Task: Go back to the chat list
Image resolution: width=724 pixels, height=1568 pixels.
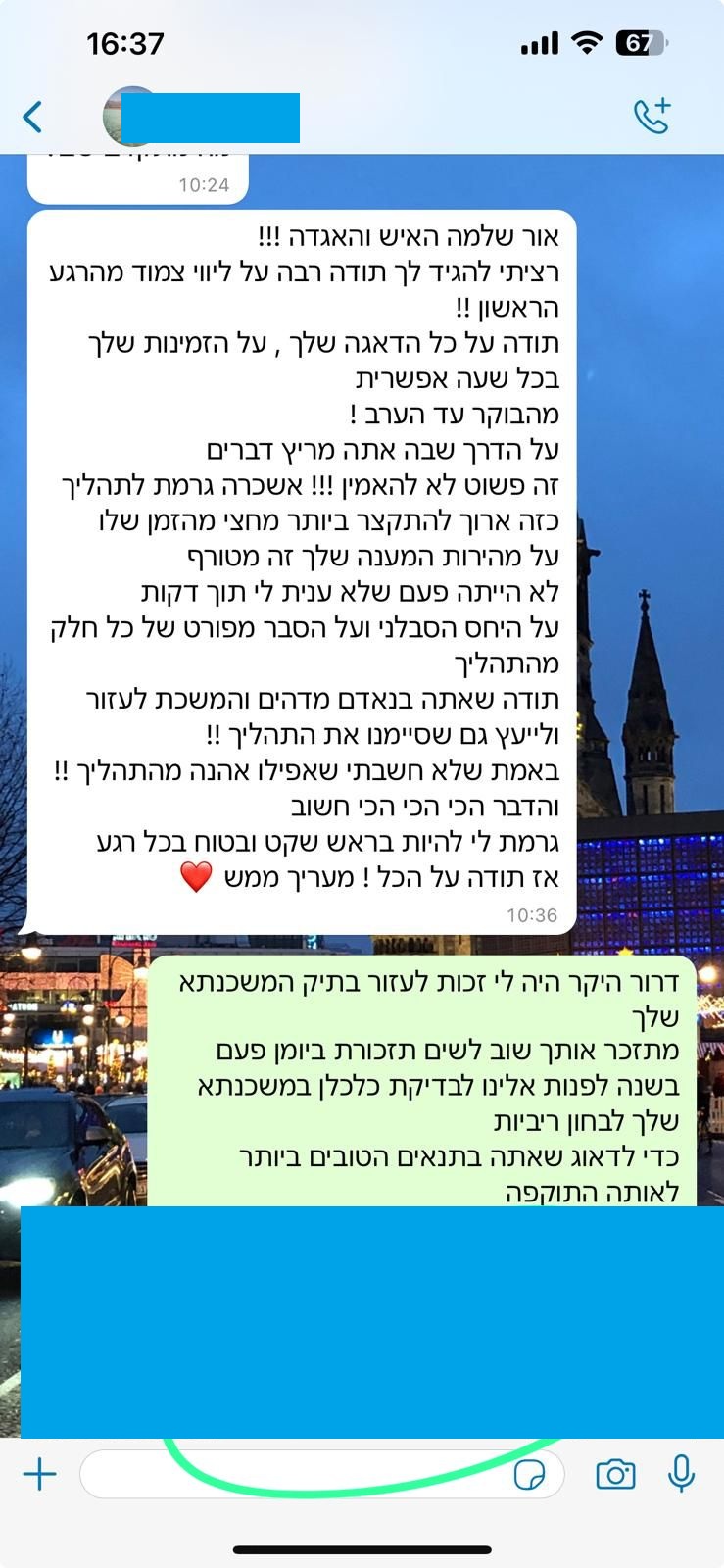Action: pos(32,117)
